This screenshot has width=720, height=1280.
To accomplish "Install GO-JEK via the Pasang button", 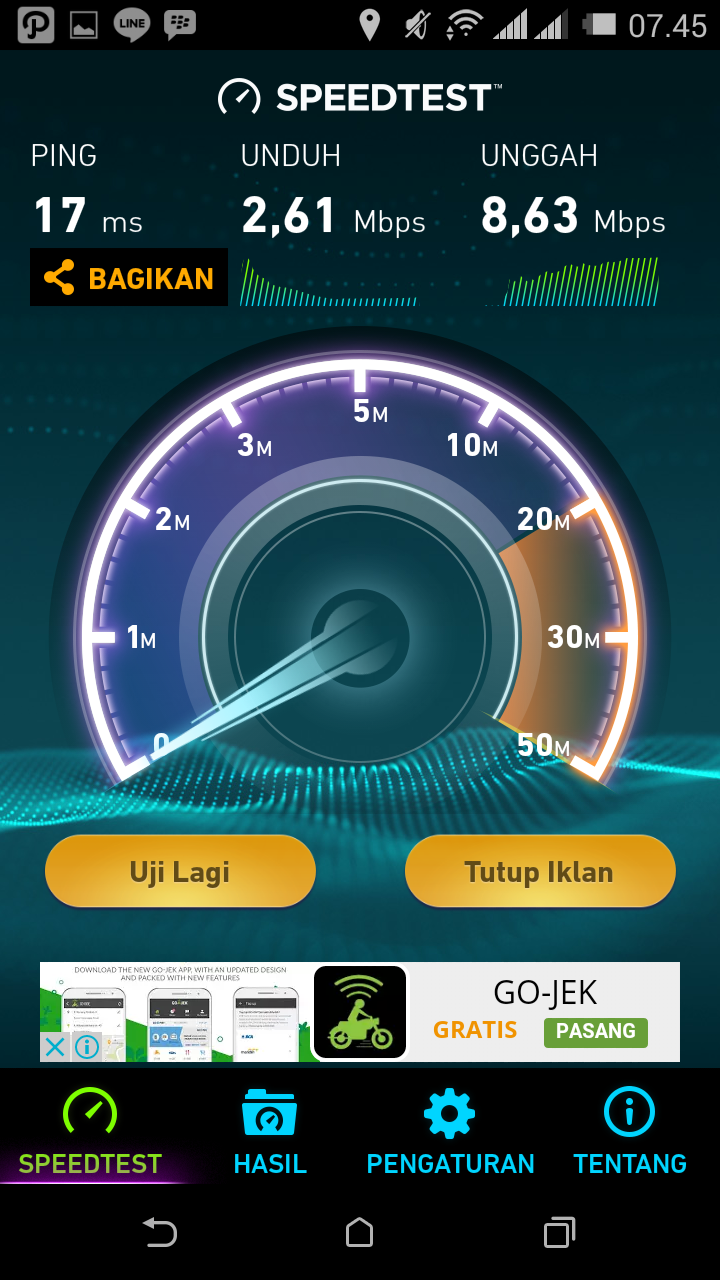I will (x=596, y=1031).
